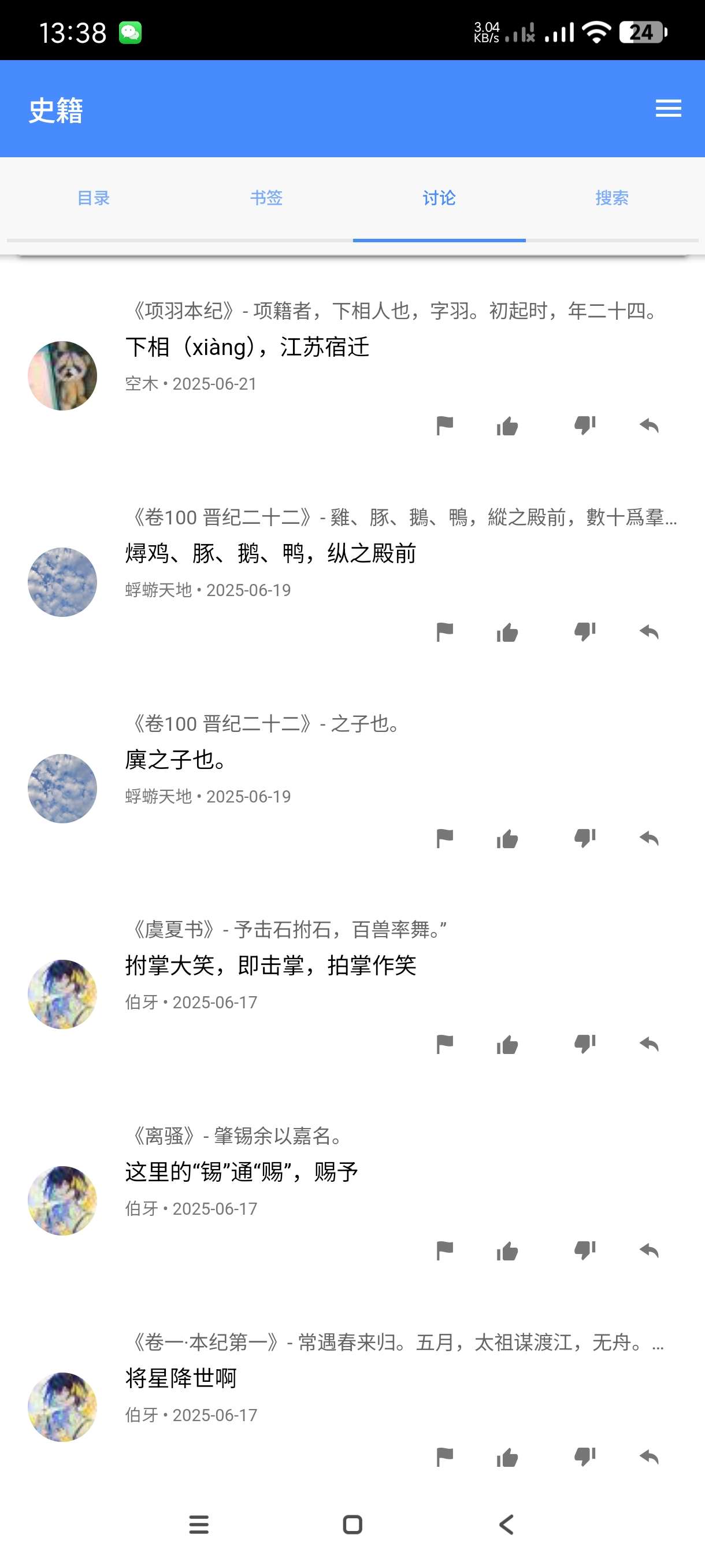705x1568 pixels.
Task: Like the 锡通赐 comment
Action: (507, 1252)
